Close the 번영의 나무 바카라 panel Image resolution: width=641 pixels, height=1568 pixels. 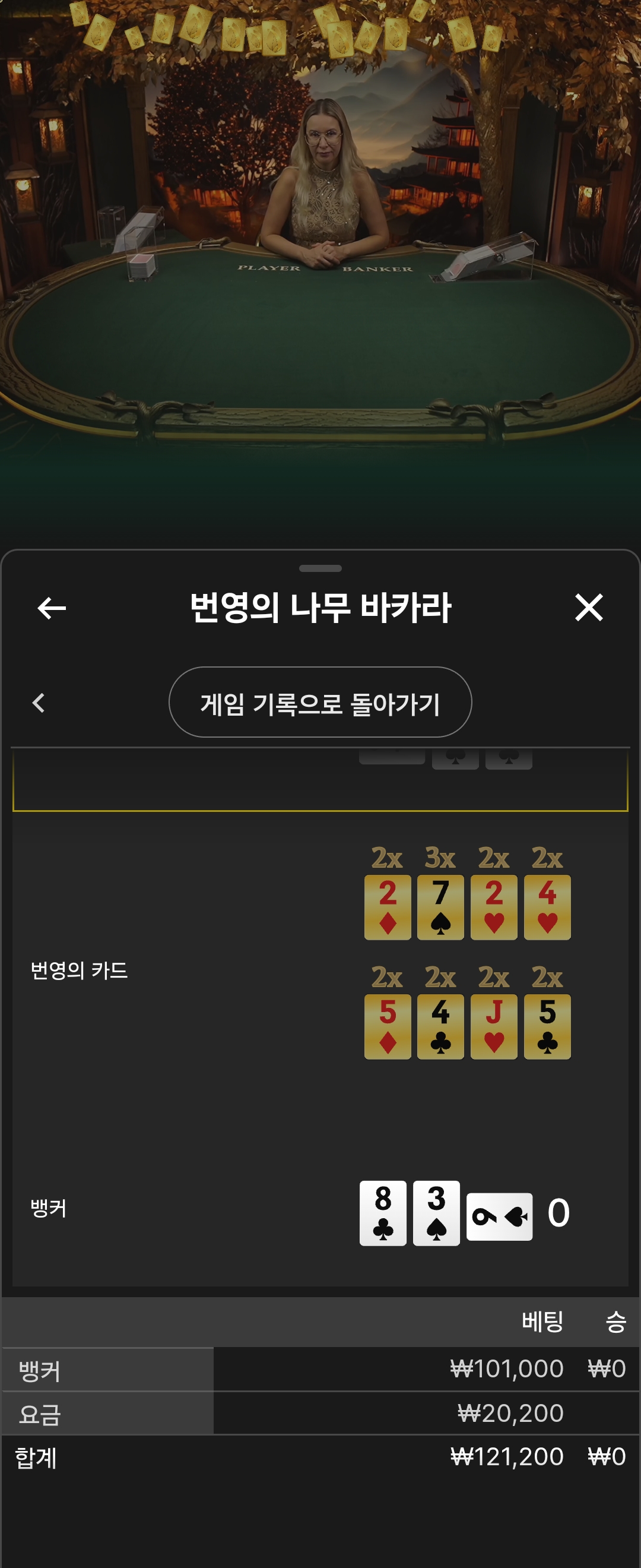588,608
